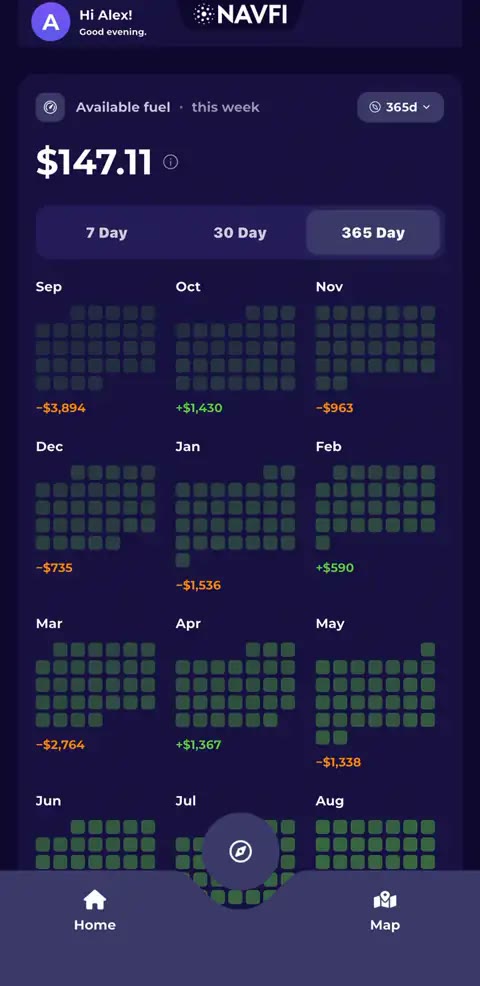
Task: Switch to the 30 Day view
Action: [240, 233]
